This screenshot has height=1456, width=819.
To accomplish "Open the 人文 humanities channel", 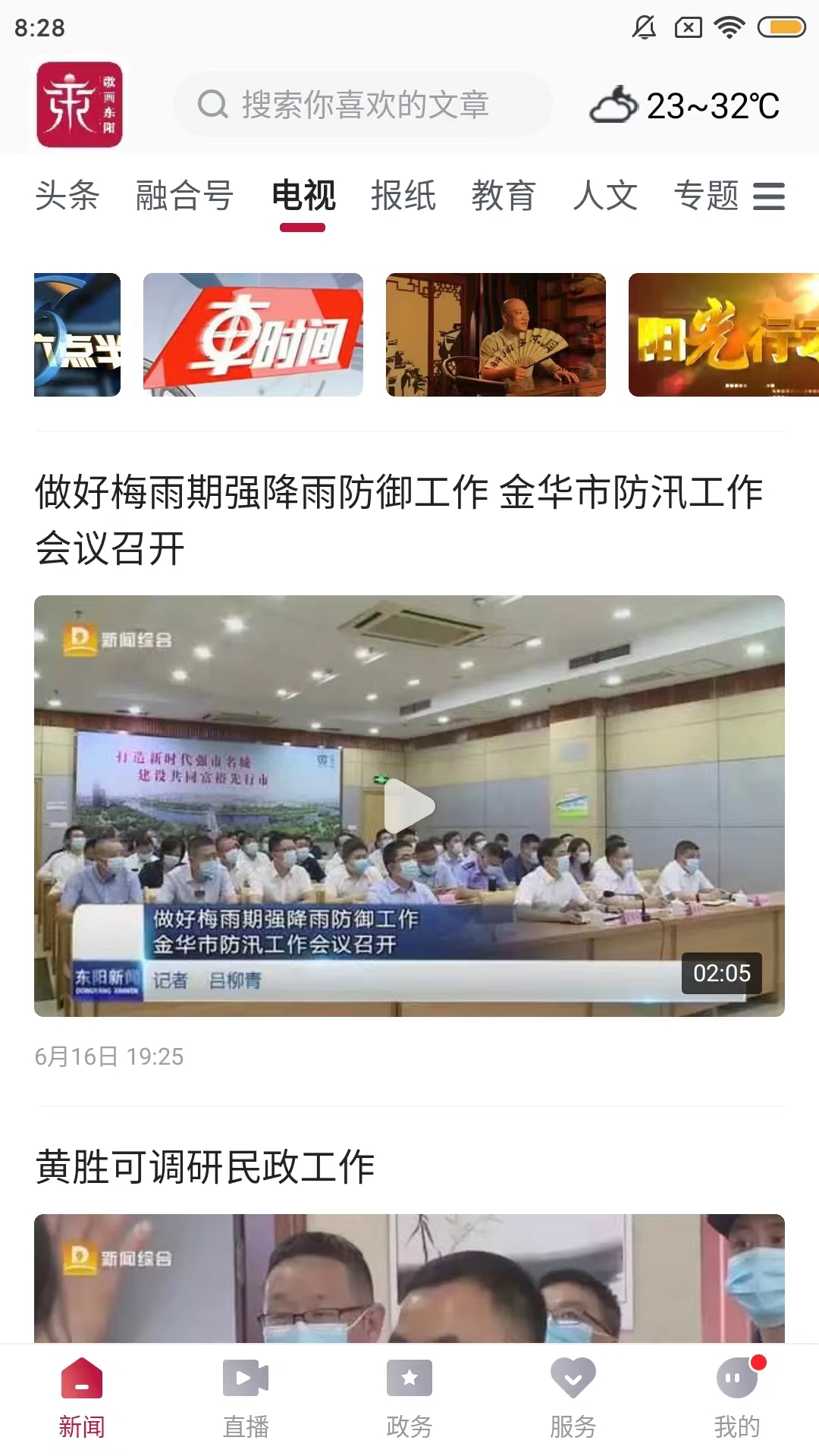I will (606, 196).
